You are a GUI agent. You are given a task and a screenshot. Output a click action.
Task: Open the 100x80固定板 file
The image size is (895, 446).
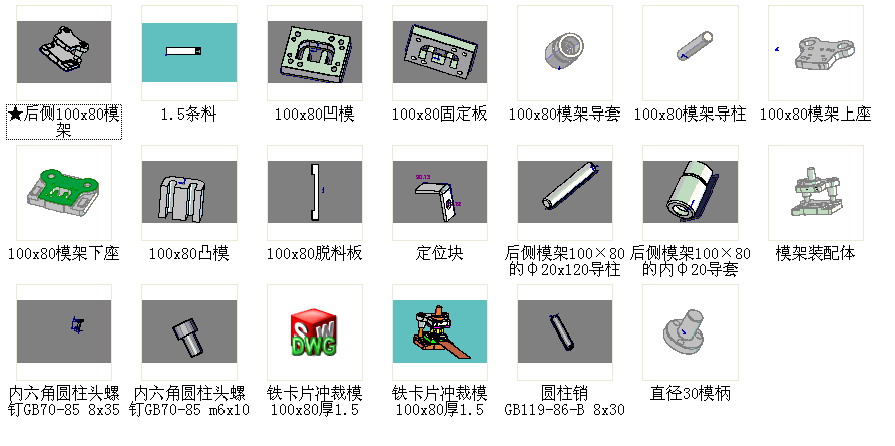(x=439, y=52)
